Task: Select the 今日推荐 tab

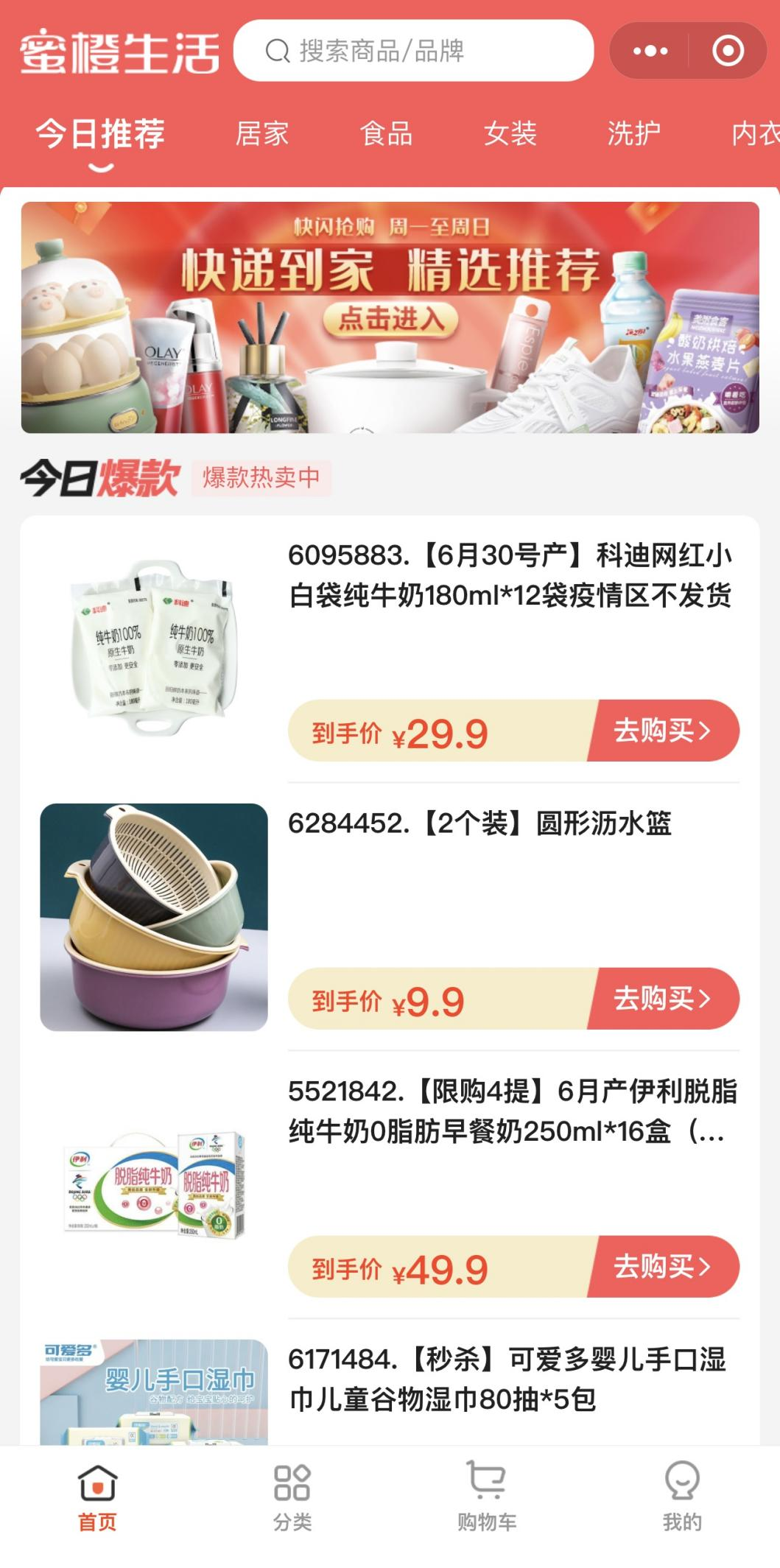Action: (x=100, y=134)
